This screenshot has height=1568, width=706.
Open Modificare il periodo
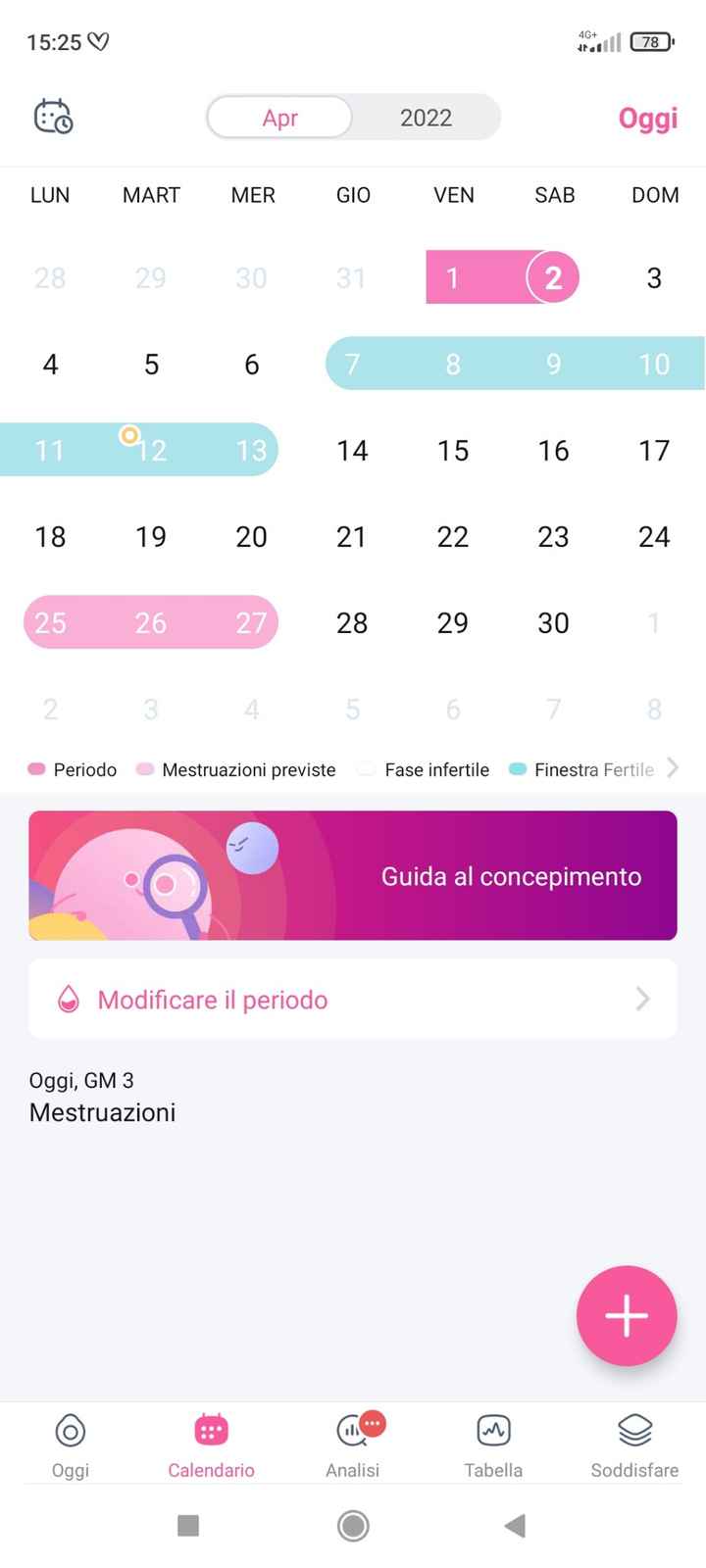click(212, 999)
